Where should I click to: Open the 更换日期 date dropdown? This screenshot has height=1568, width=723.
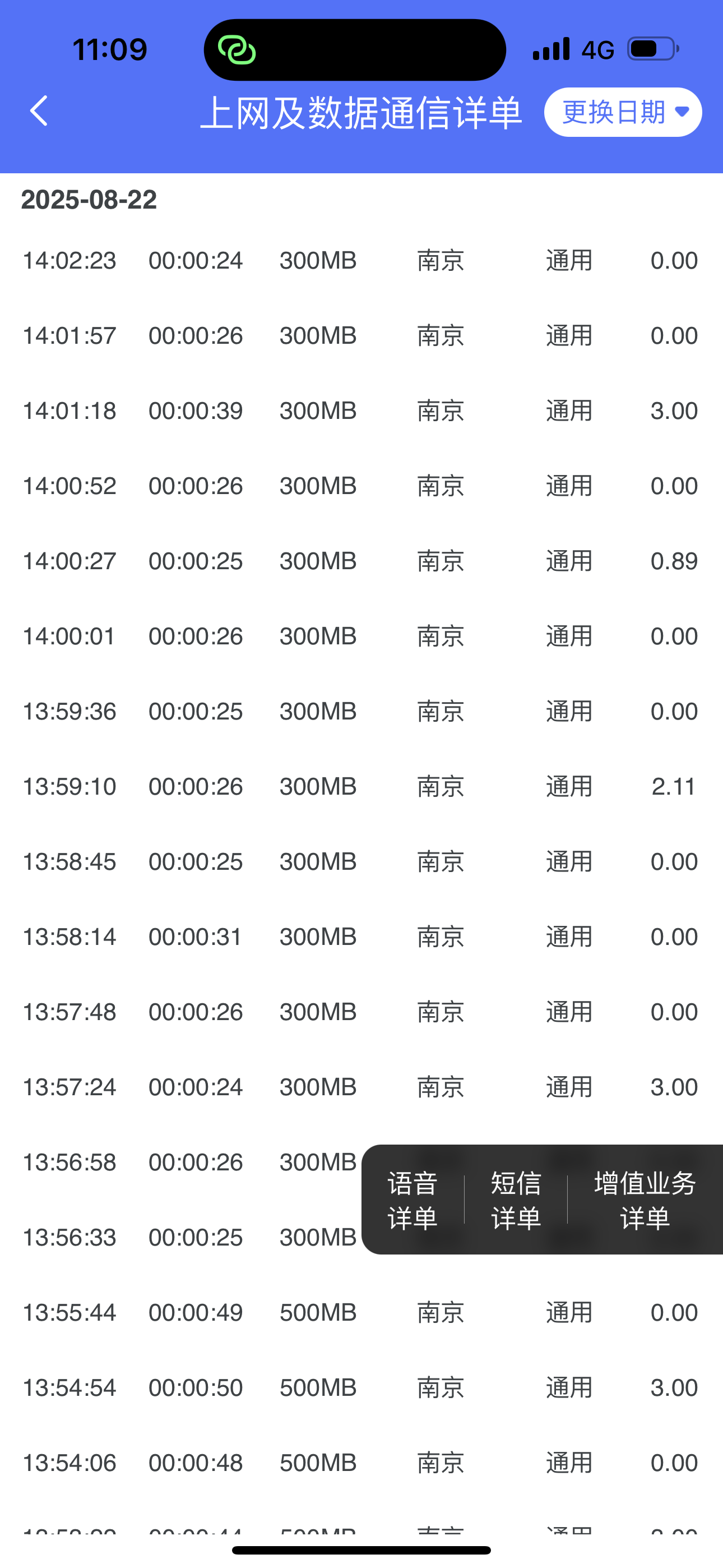coord(623,112)
